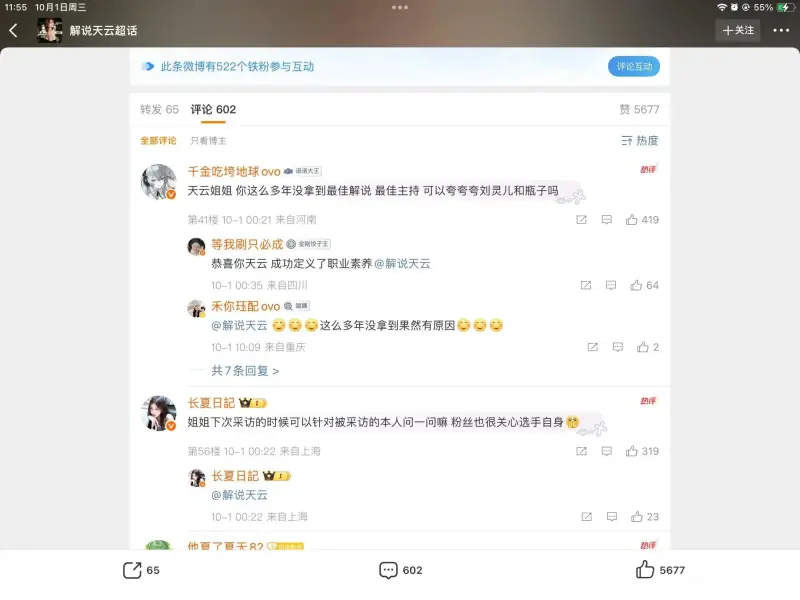Image resolution: width=800 pixels, height=600 pixels.
Task: Like 长夏日記's comment with 319 likes
Action: [632, 451]
